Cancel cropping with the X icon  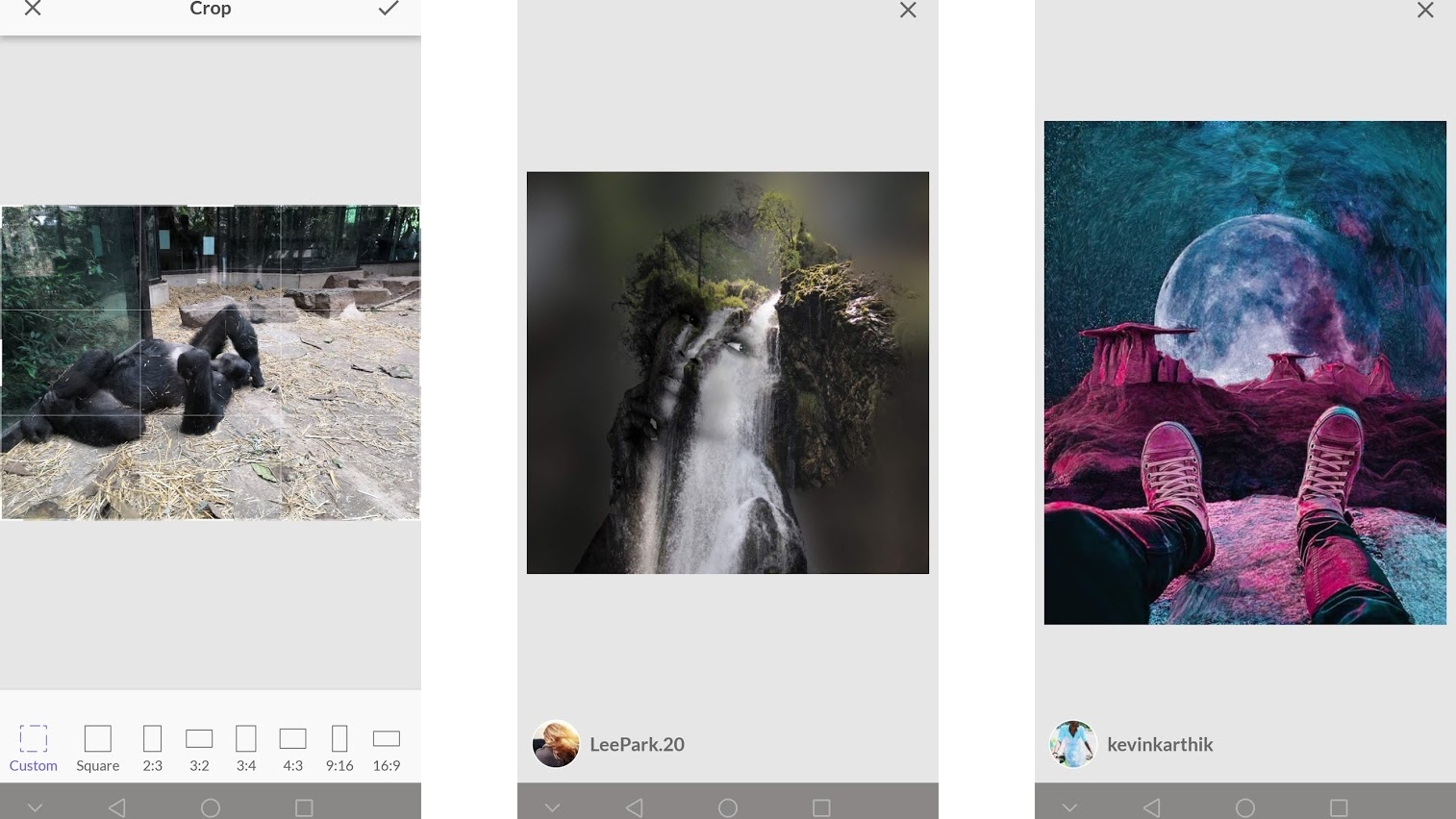[33, 9]
